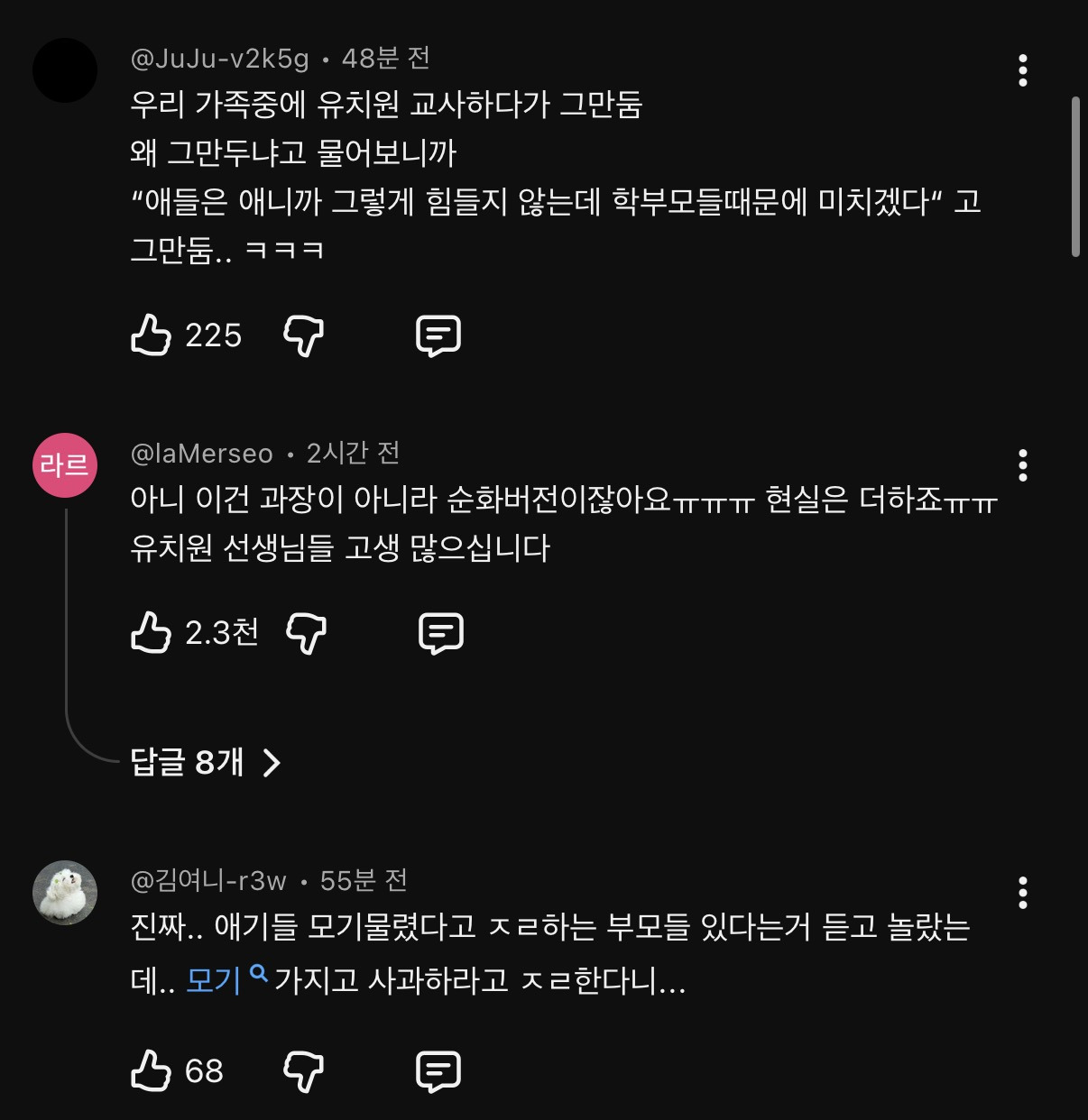Open @김여니-r3w's profile picture
Screen dimensions: 1088x1120
point(65,893)
